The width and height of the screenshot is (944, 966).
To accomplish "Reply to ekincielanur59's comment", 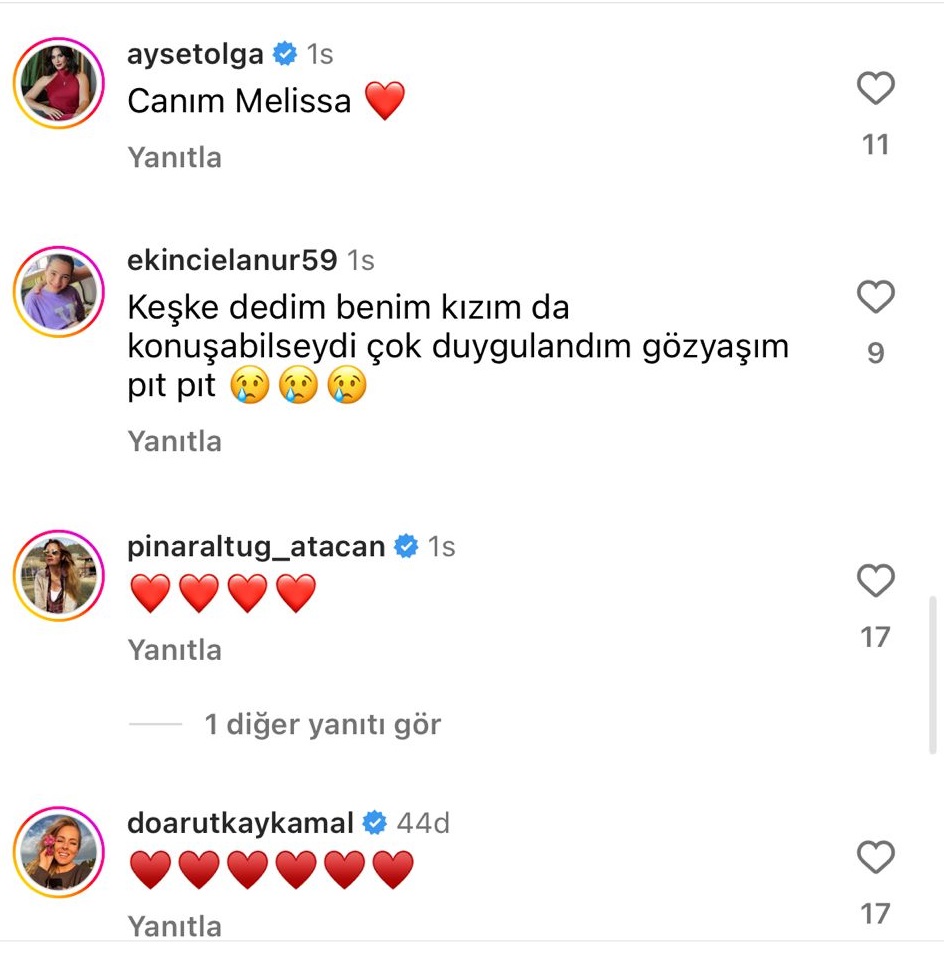I will click(175, 442).
